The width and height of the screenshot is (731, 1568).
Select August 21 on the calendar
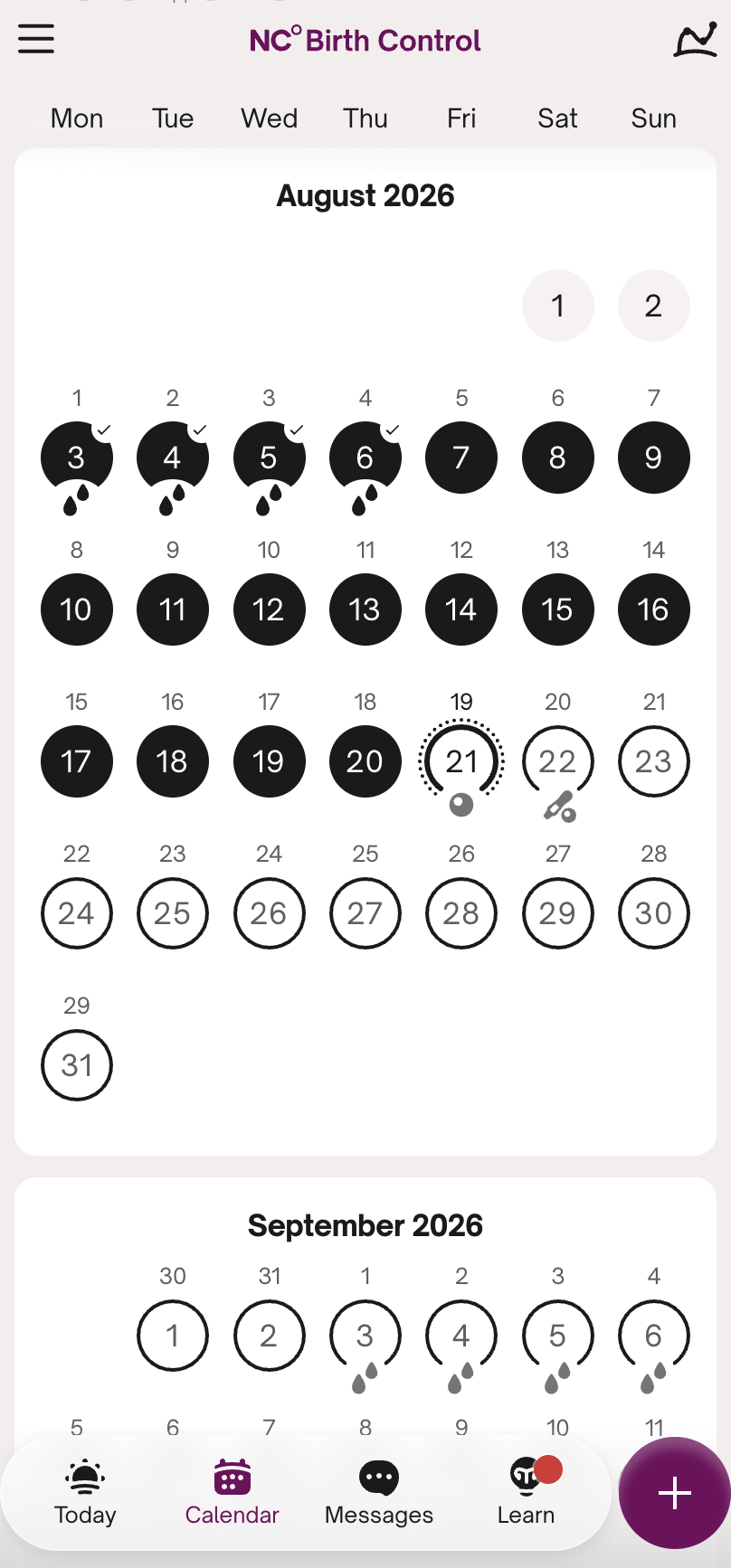461,761
